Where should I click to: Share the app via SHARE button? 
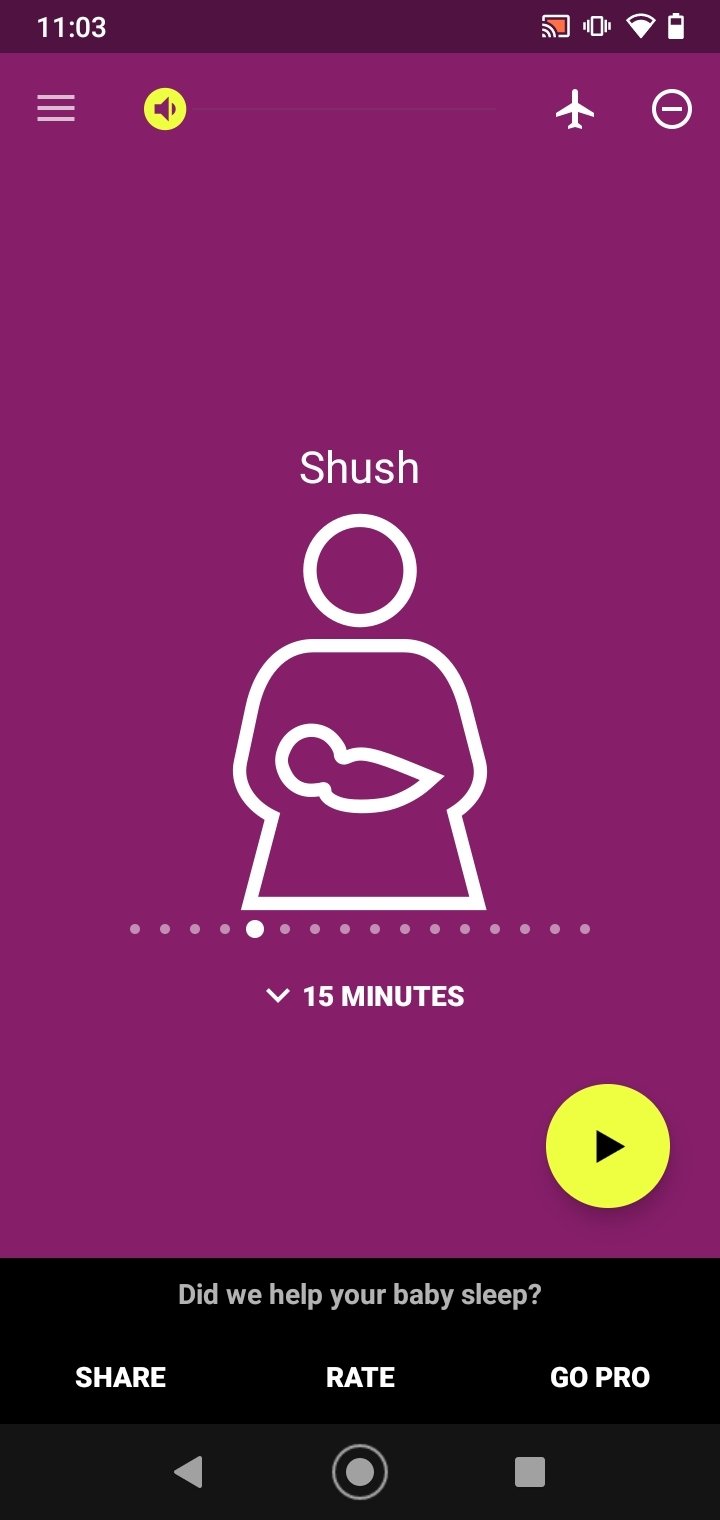120,1377
